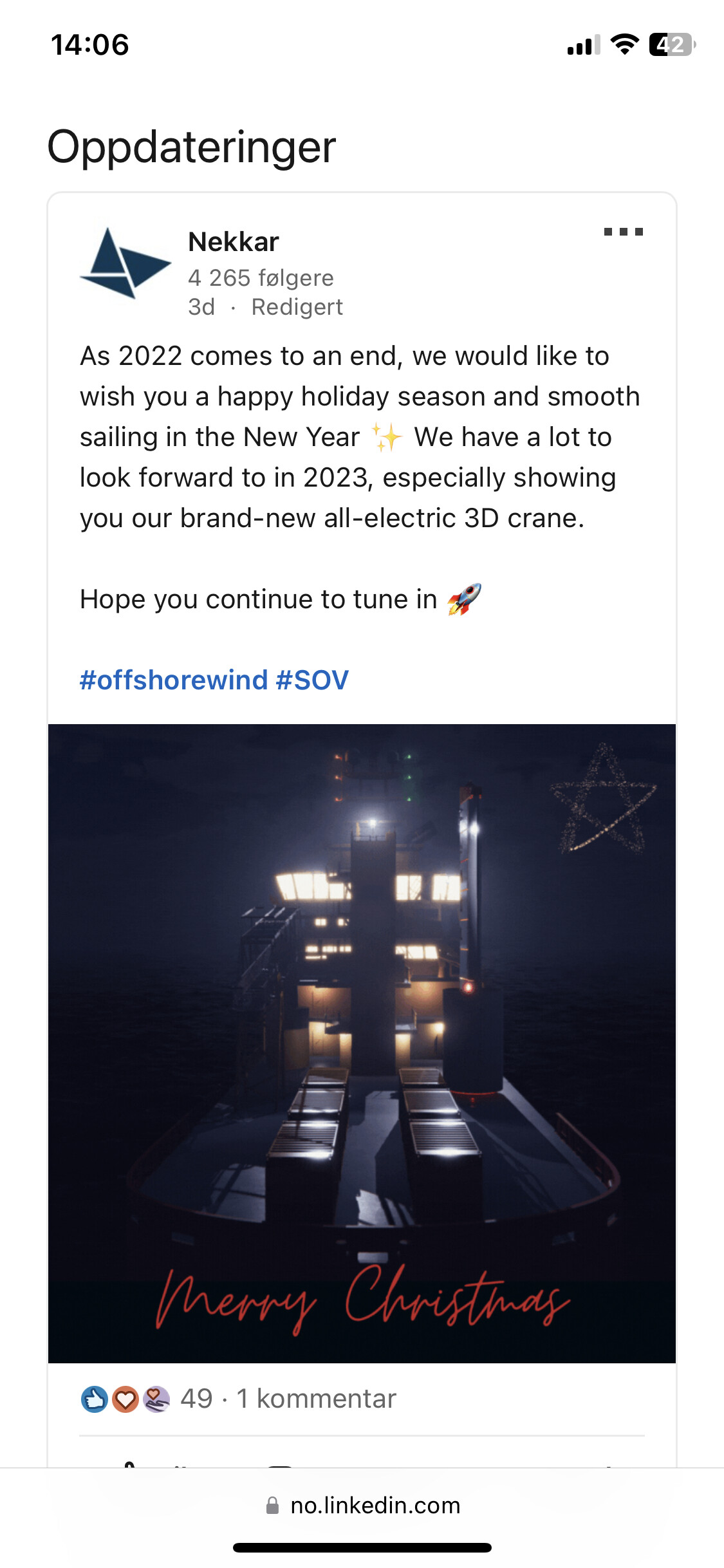Tap the no.linkedin.com address bar
Image resolution: width=724 pixels, height=1568 pixels.
point(362,1505)
